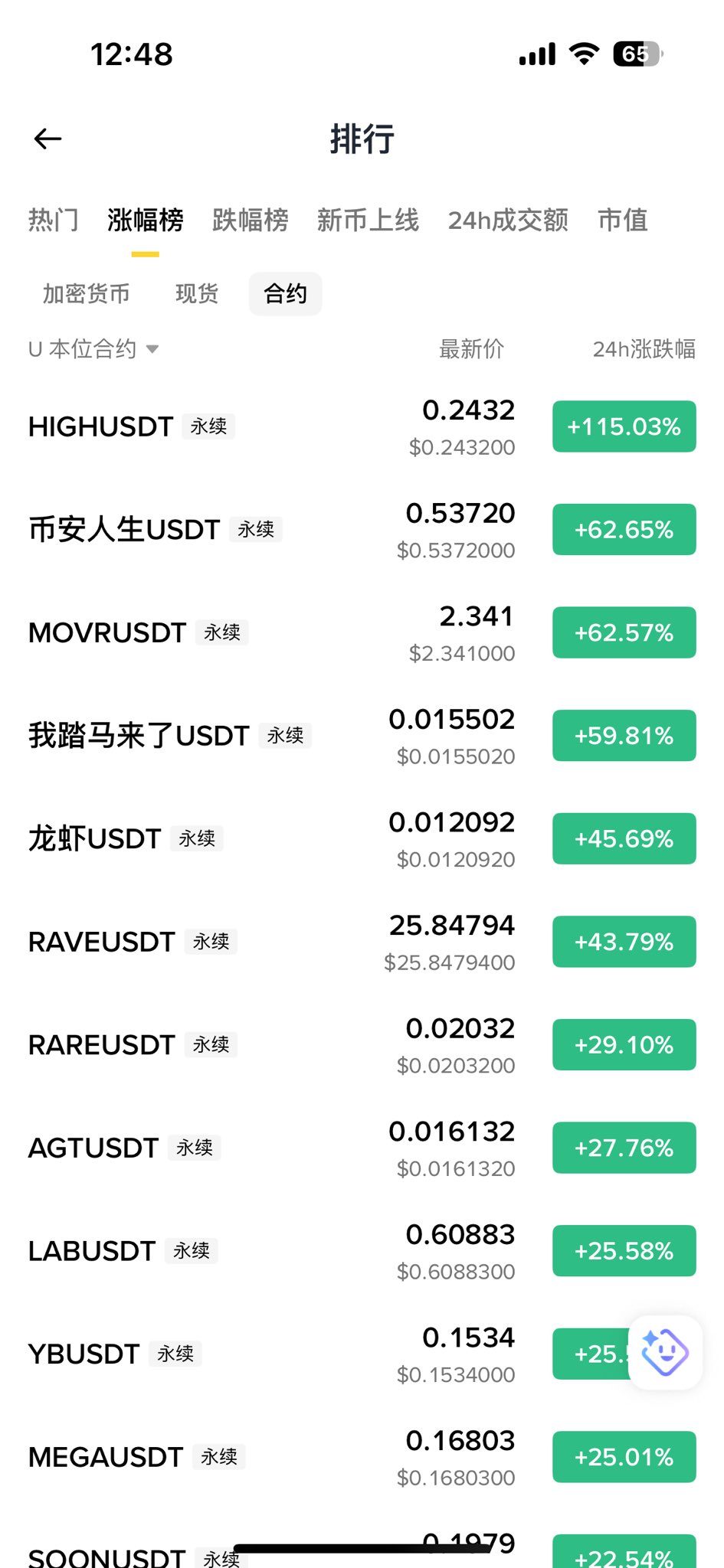724x1568 pixels.
Task: Sort the list by 最新价
Action: 471,349
